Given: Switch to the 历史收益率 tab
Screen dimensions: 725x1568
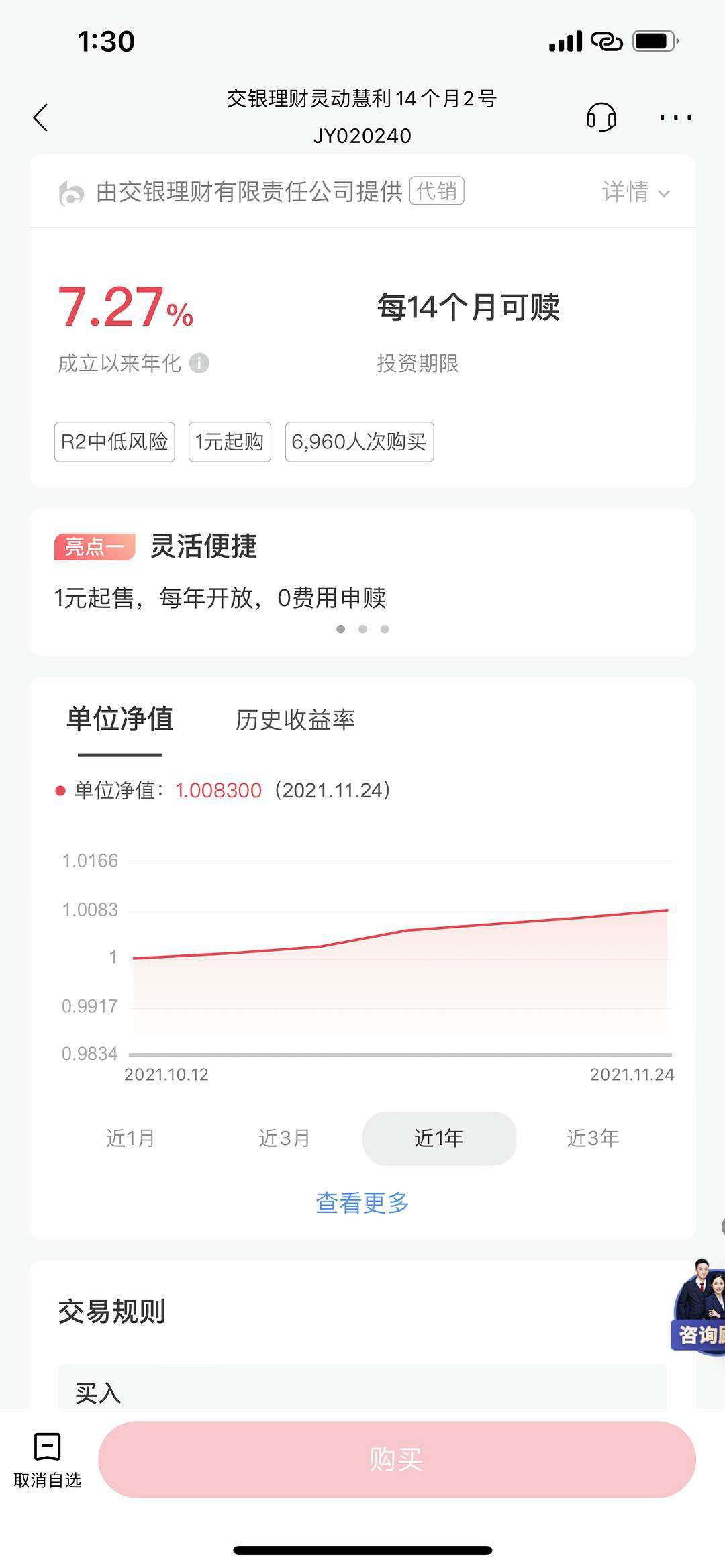Looking at the screenshot, I should pos(295,720).
